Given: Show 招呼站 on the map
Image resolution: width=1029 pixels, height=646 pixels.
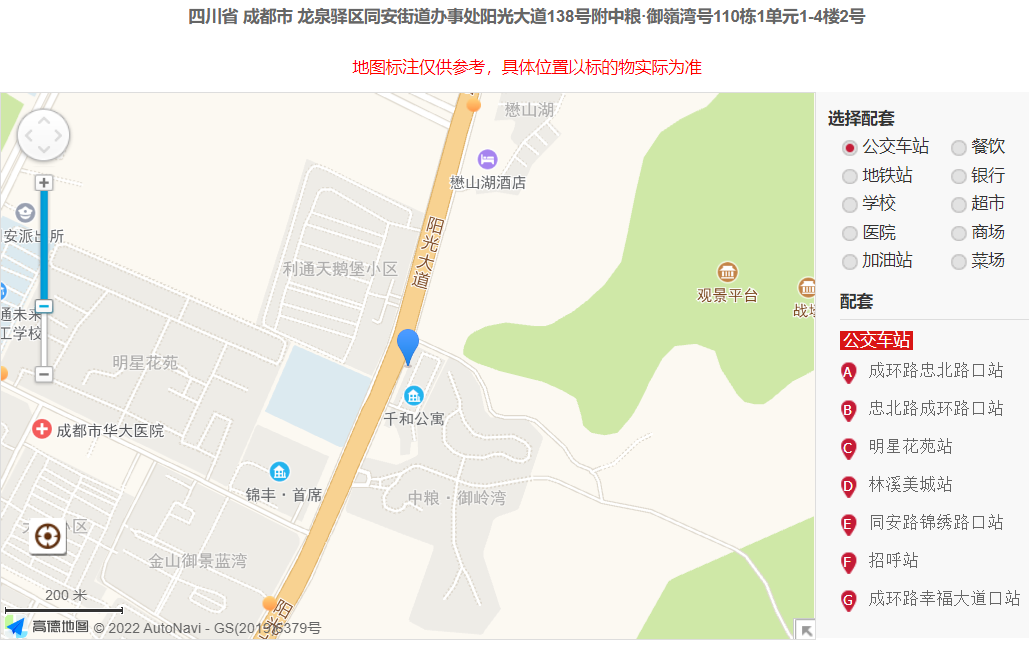Looking at the screenshot, I should 893,561.
